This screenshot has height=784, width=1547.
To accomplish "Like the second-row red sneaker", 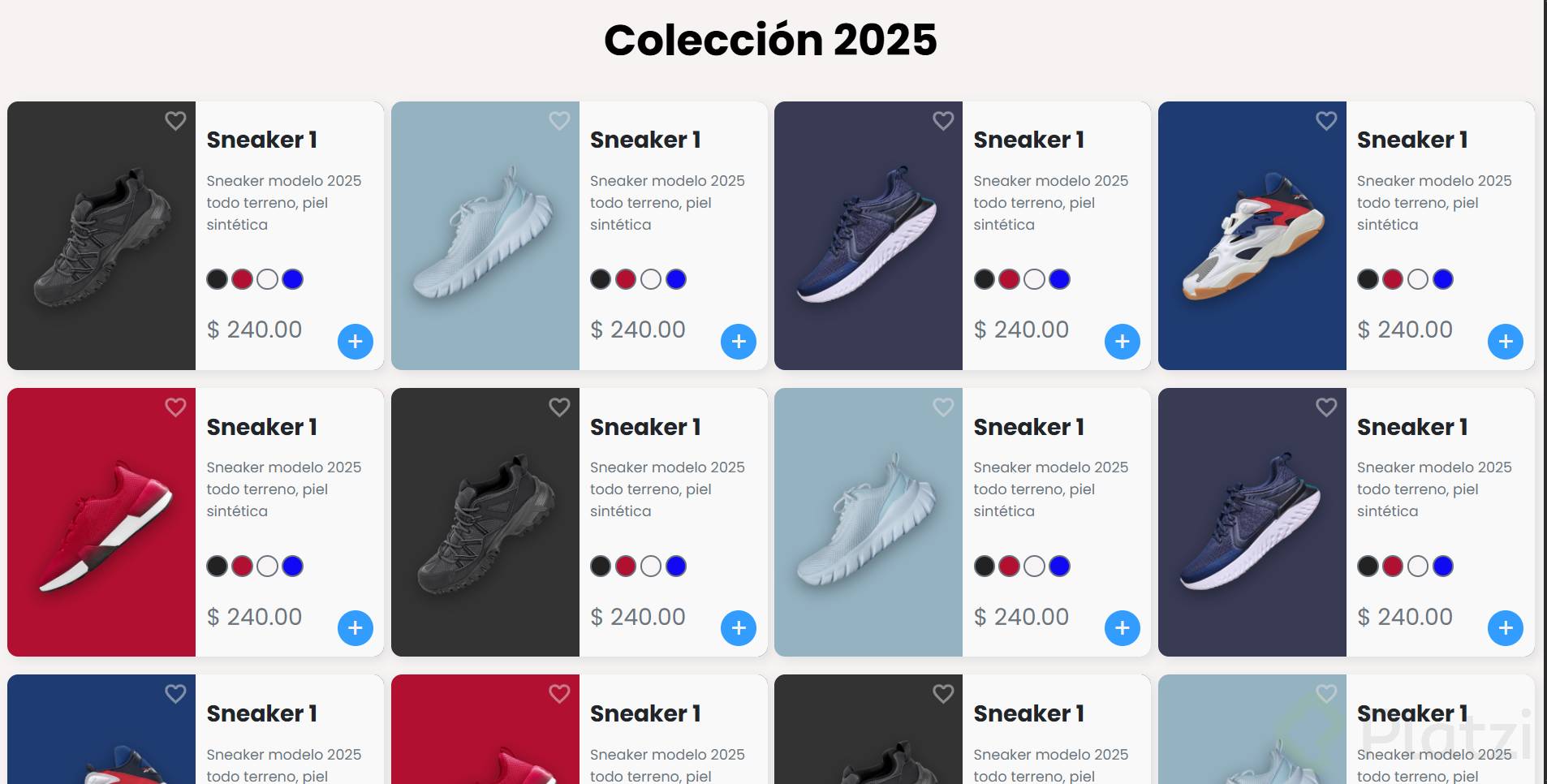I will click(x=175, y=407).
